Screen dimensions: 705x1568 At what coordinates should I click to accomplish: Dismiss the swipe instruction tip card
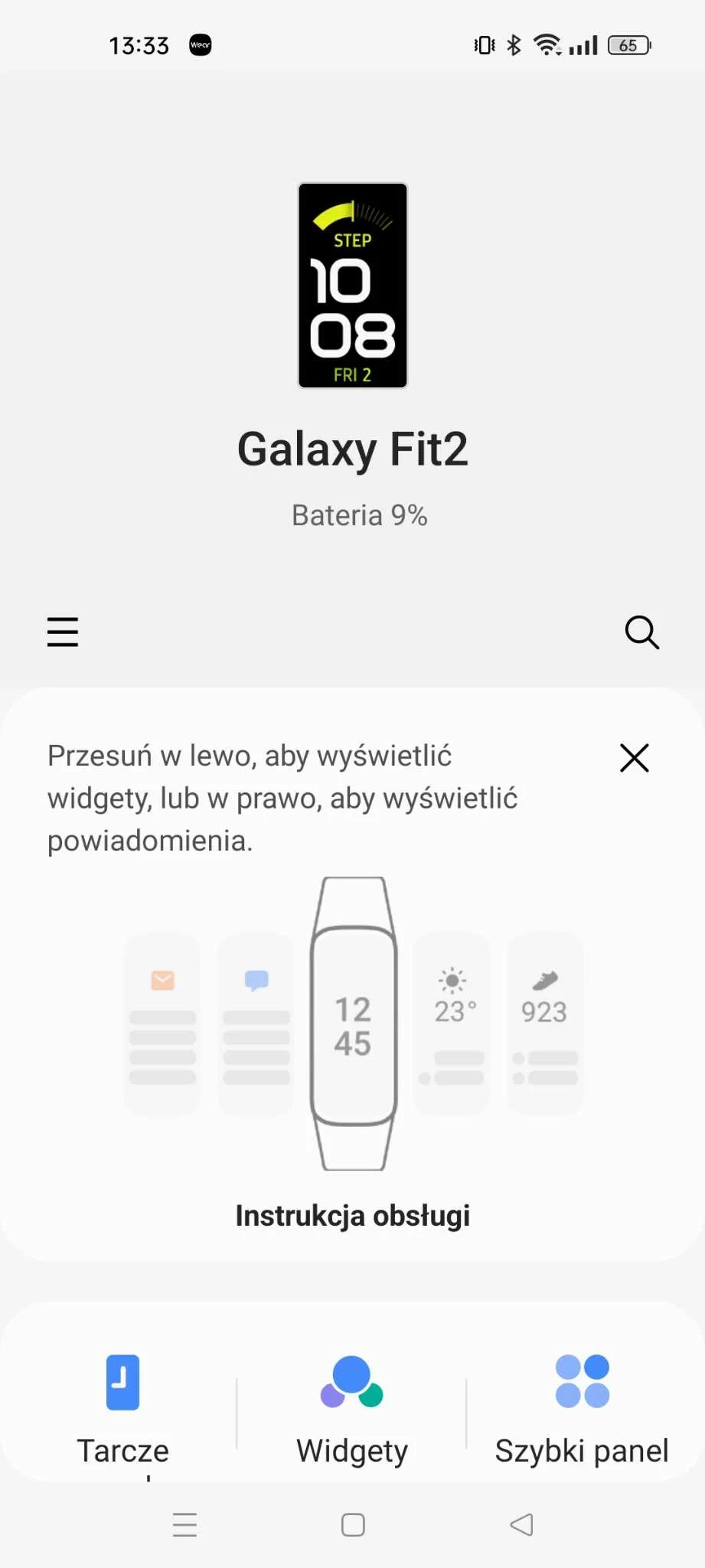[x=634, y=758]
